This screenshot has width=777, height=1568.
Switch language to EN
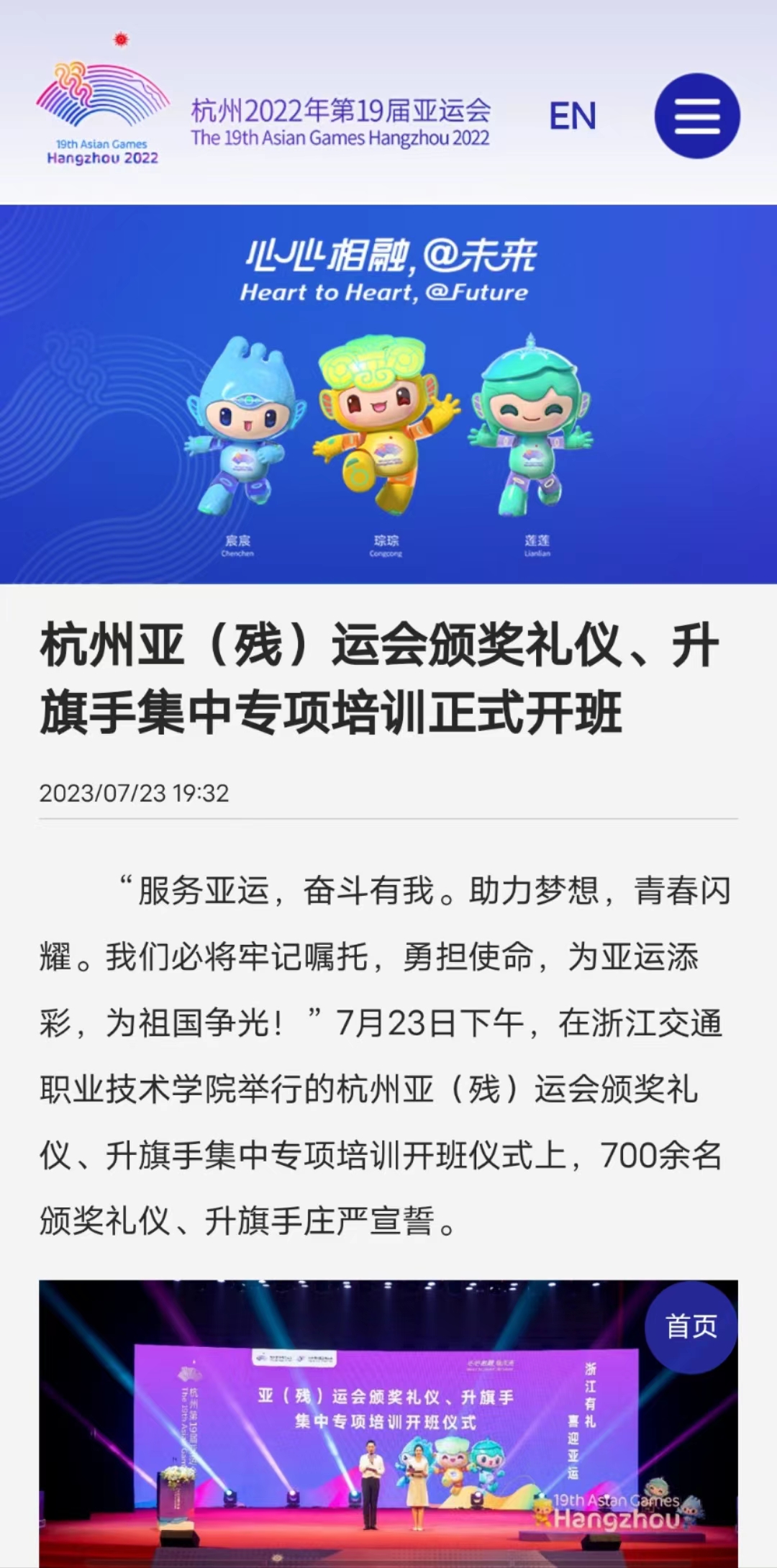pos(573,116)
